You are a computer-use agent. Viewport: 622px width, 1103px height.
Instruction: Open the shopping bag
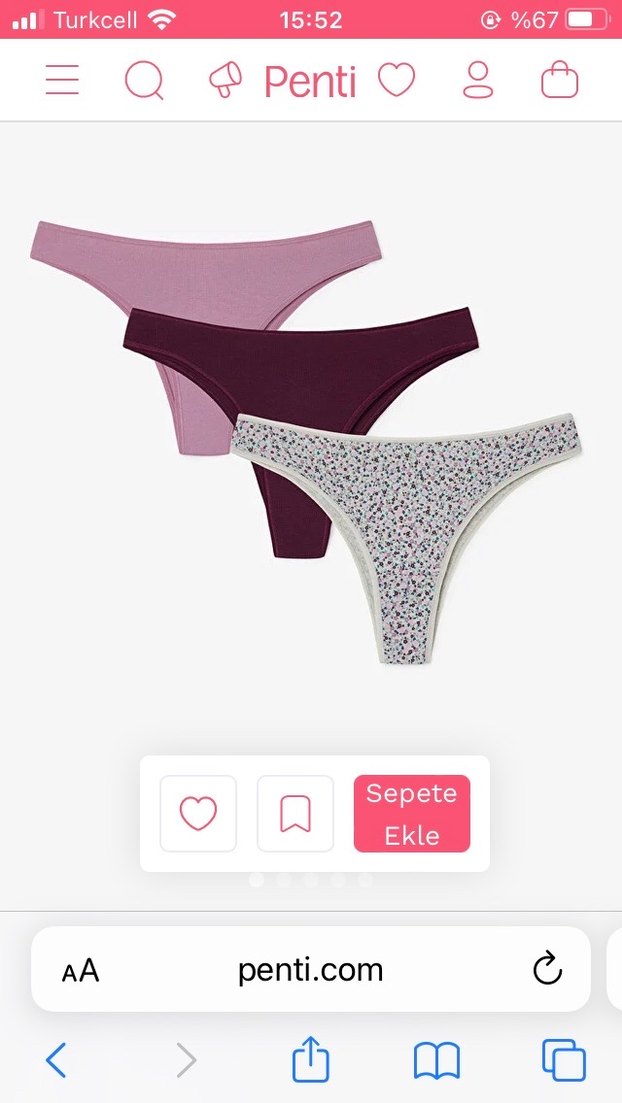click(x=560, y=80)
